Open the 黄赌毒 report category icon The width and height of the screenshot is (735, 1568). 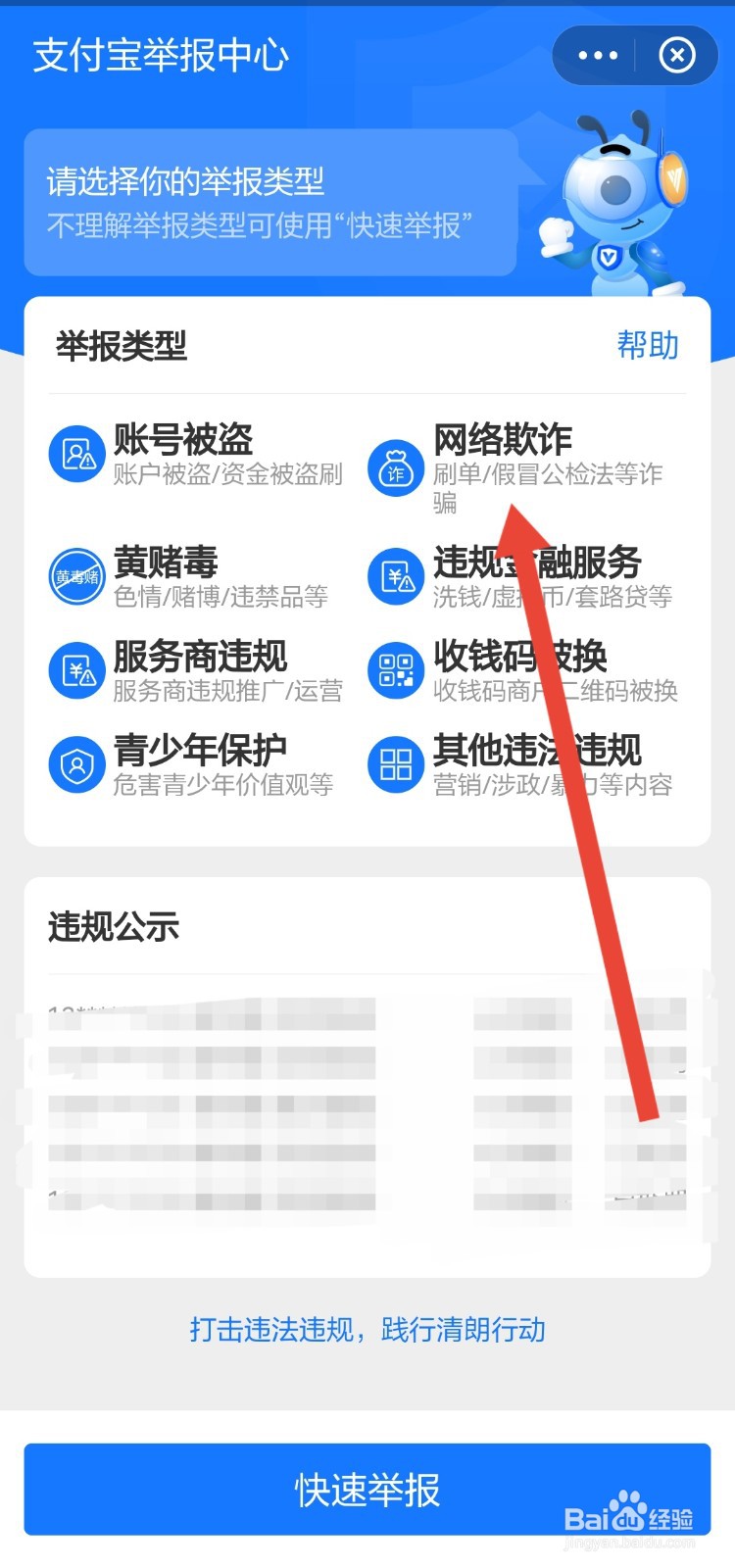click(x=76, y=576)
